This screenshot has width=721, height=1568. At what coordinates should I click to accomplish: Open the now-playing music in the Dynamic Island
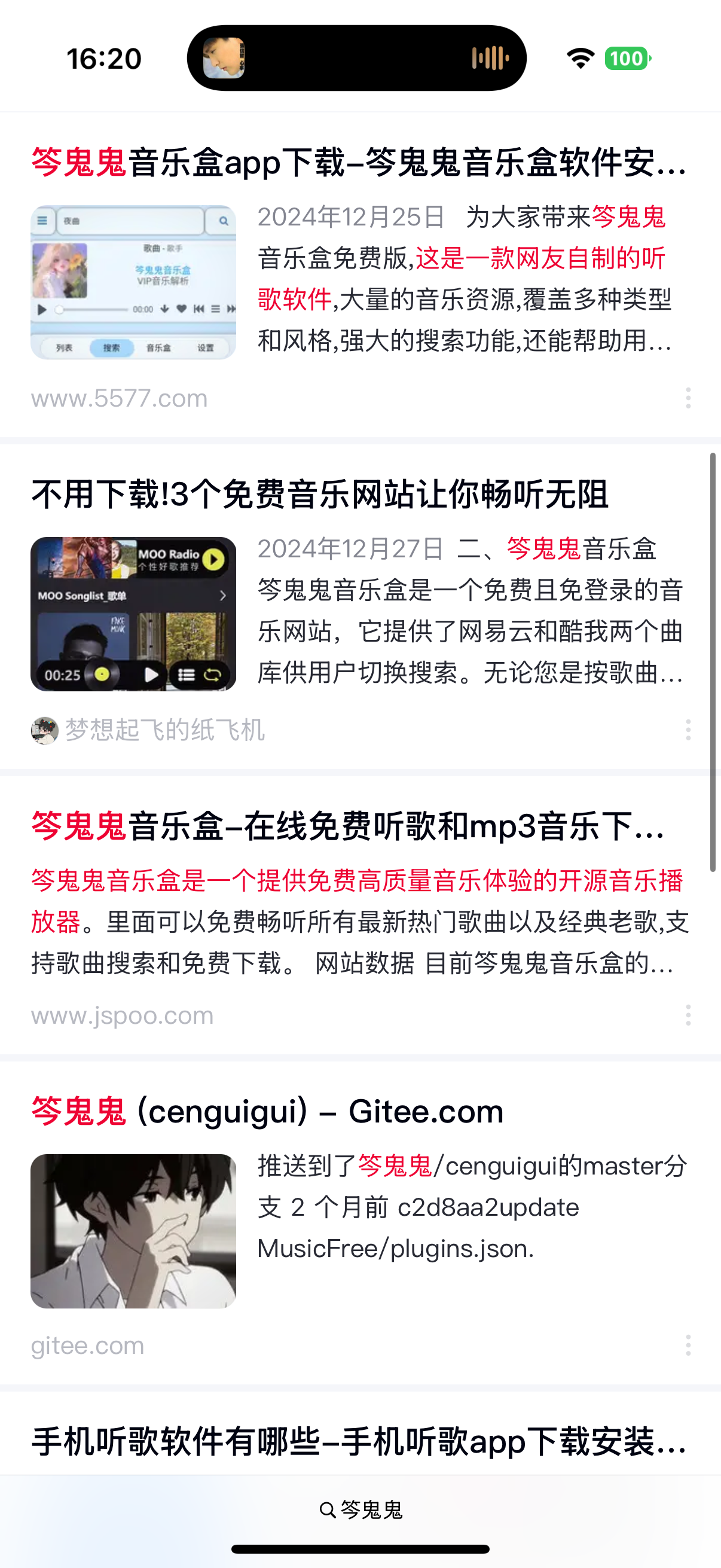pyautogui.click(x=356, y=59)
